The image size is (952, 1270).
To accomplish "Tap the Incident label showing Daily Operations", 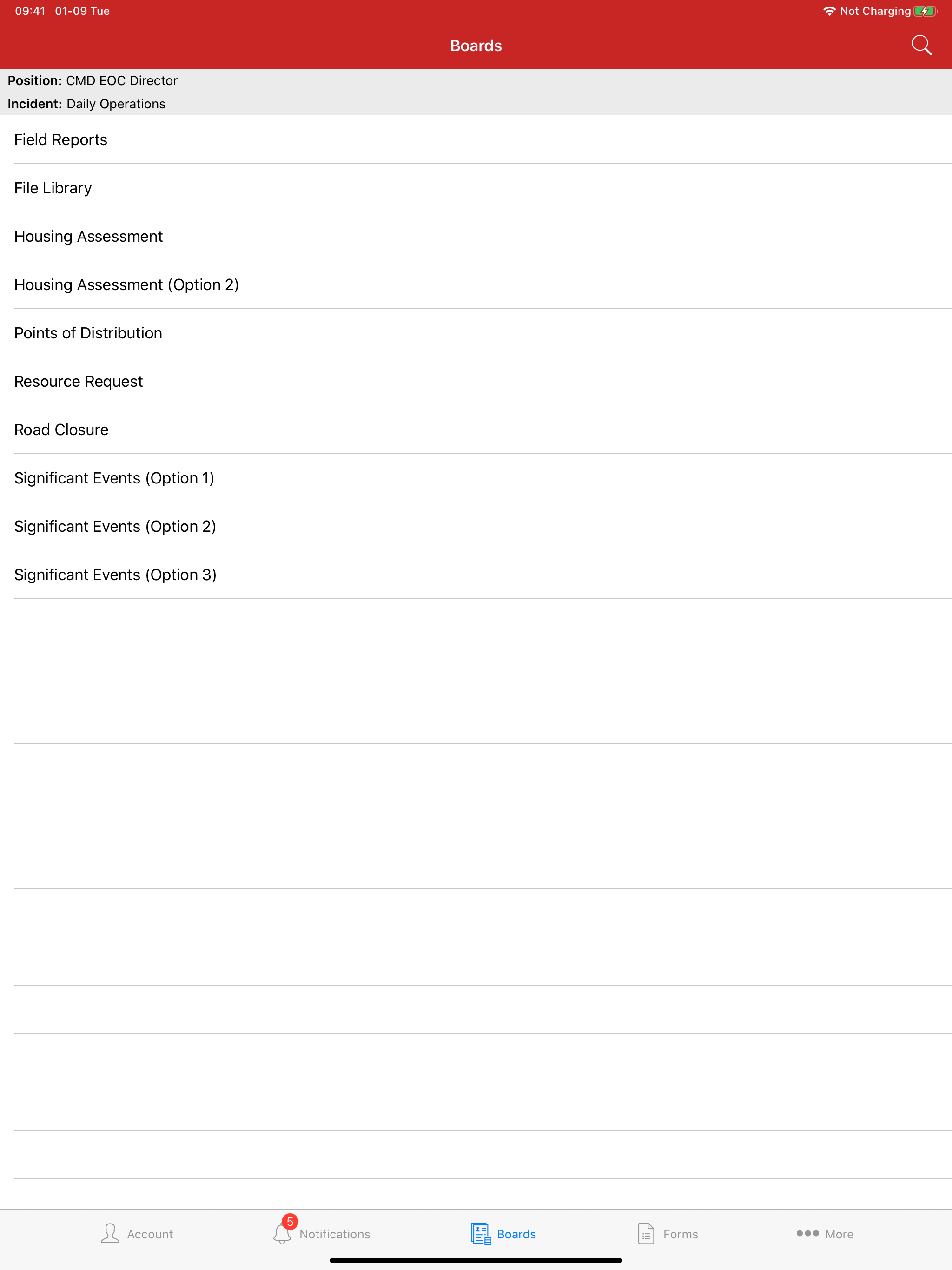I will pos(86,104).
